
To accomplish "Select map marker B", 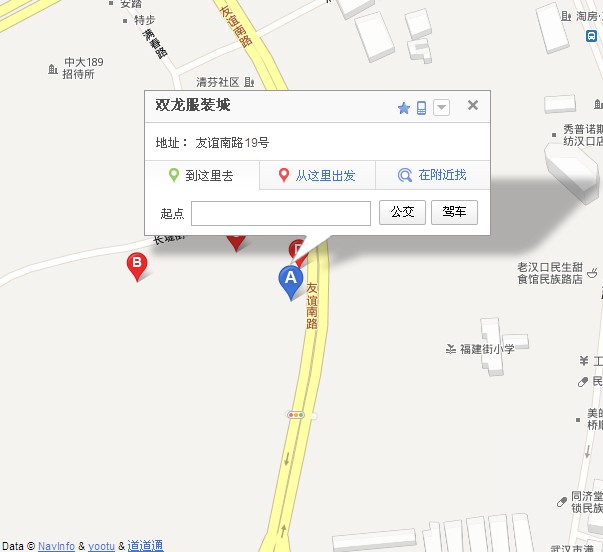I will 136,264.
